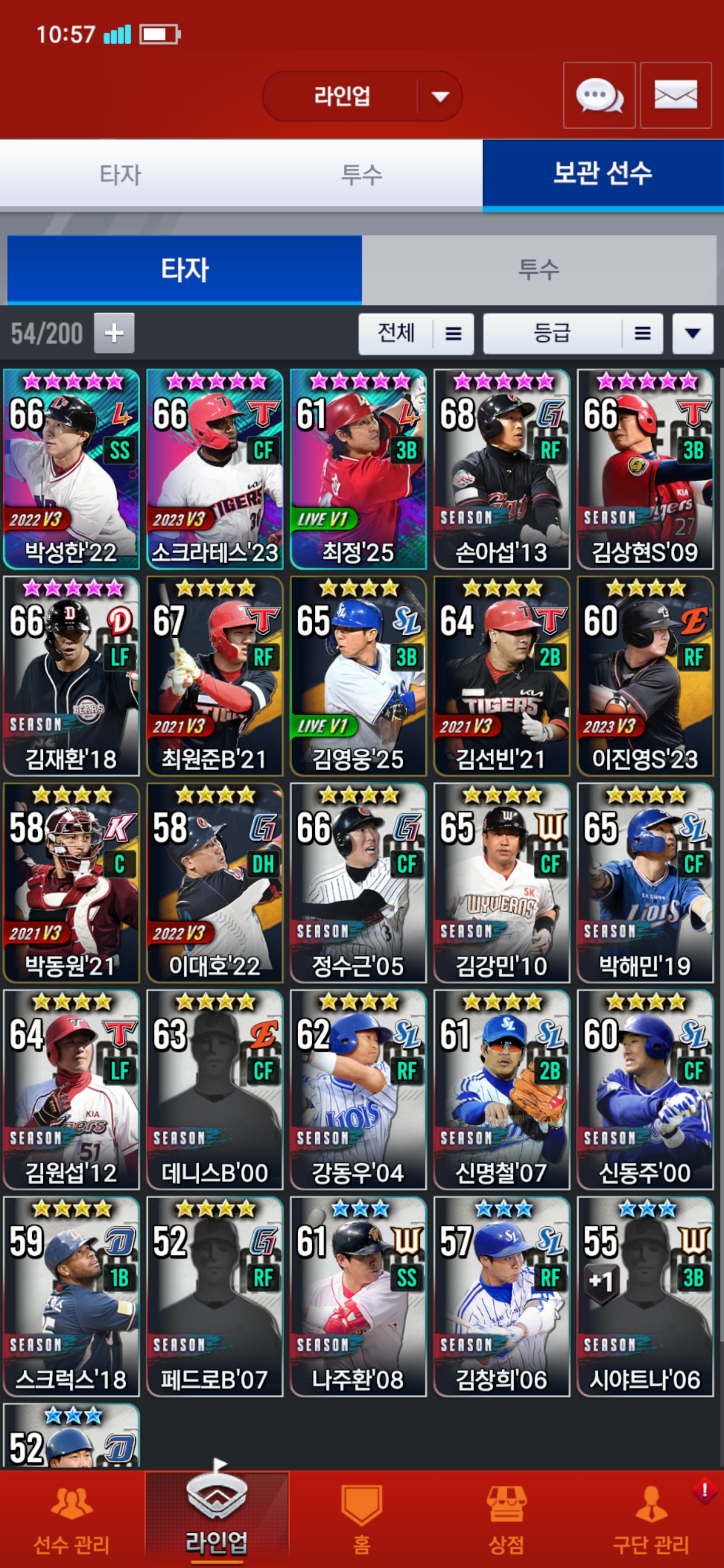Open player card 박성한'22
This screenshot has width=724, height=1568.
[x=71, y=469]
